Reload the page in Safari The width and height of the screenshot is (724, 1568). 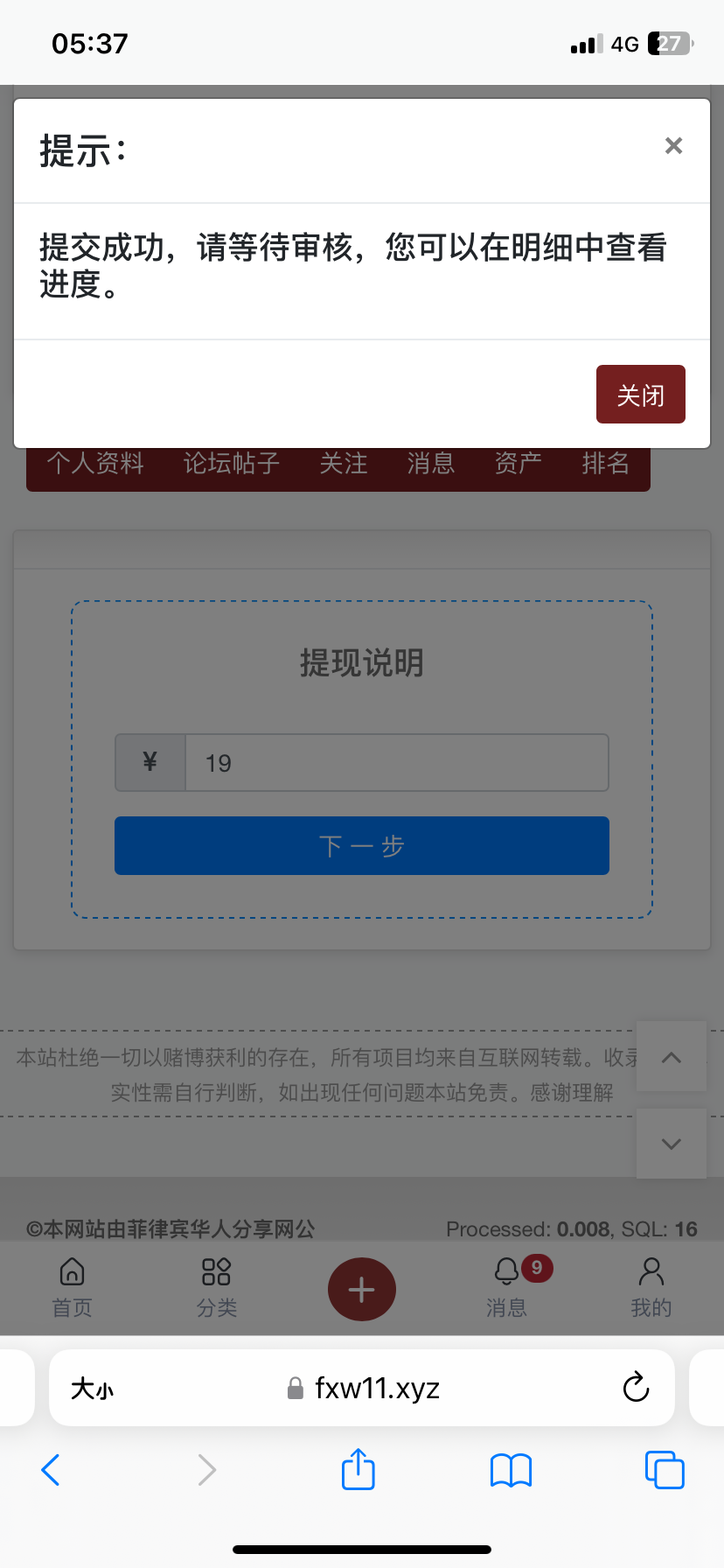[636, 1387]
